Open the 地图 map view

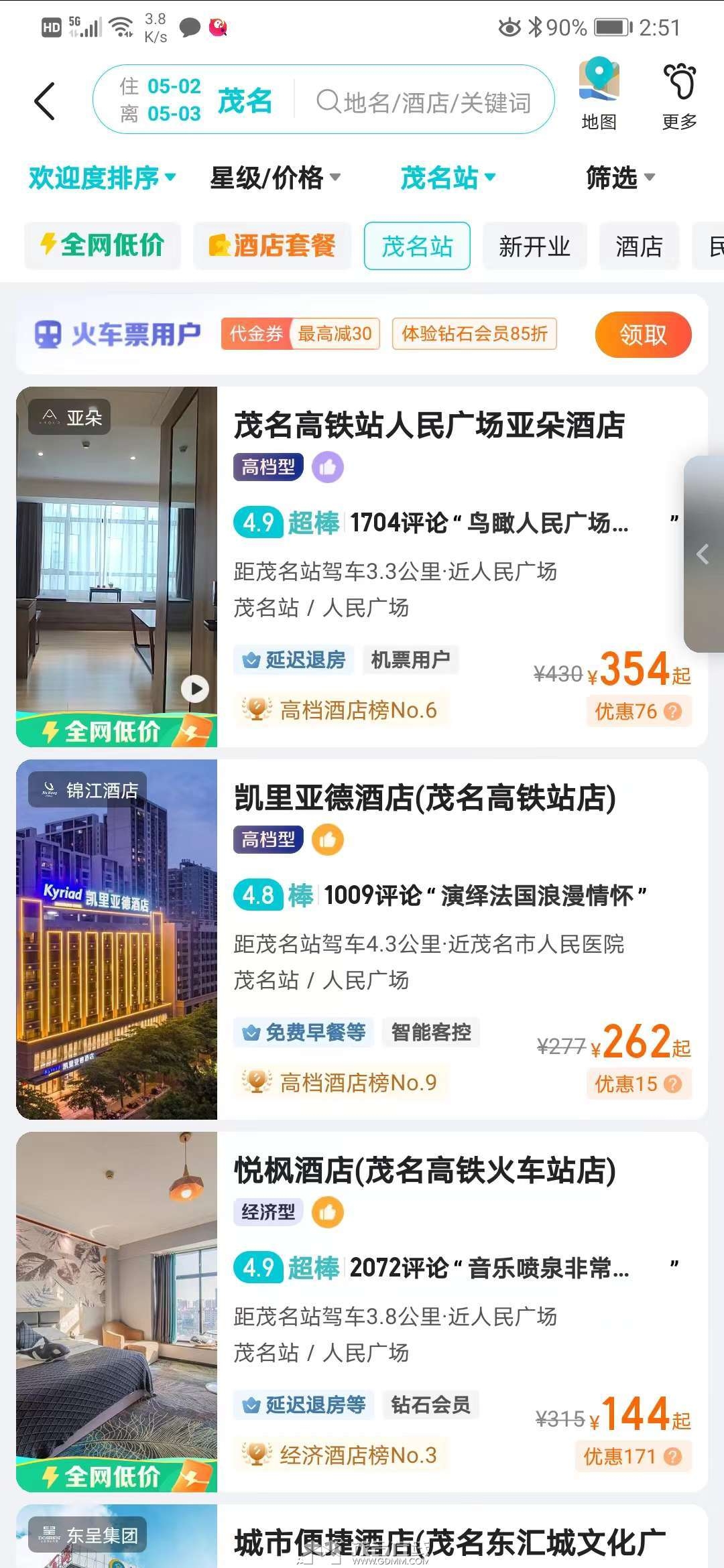pos(599,94)
